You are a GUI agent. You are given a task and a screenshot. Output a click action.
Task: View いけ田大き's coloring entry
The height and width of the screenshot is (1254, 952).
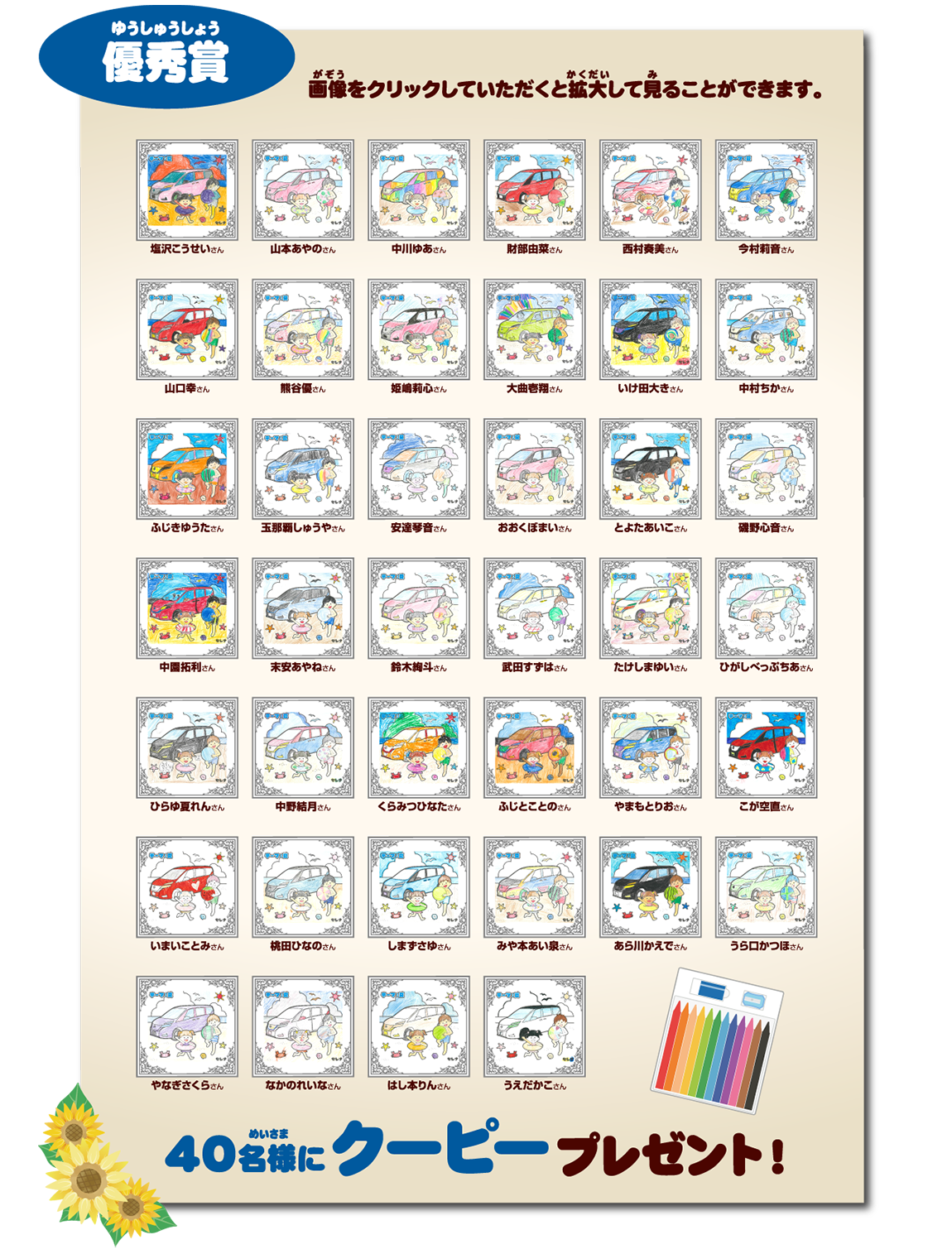(651, 329)
